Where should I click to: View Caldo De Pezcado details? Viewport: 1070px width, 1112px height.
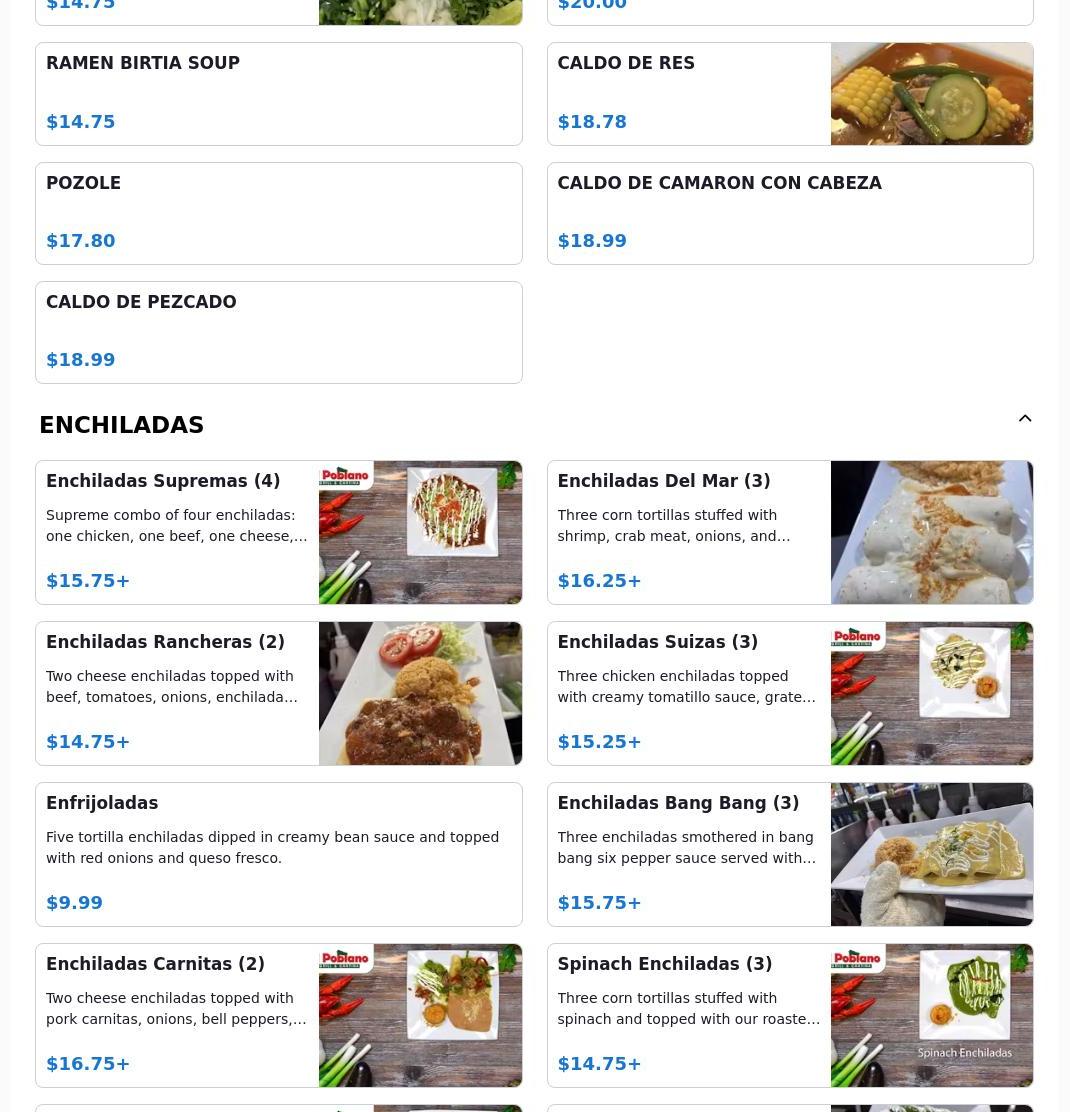pos(278,332)
